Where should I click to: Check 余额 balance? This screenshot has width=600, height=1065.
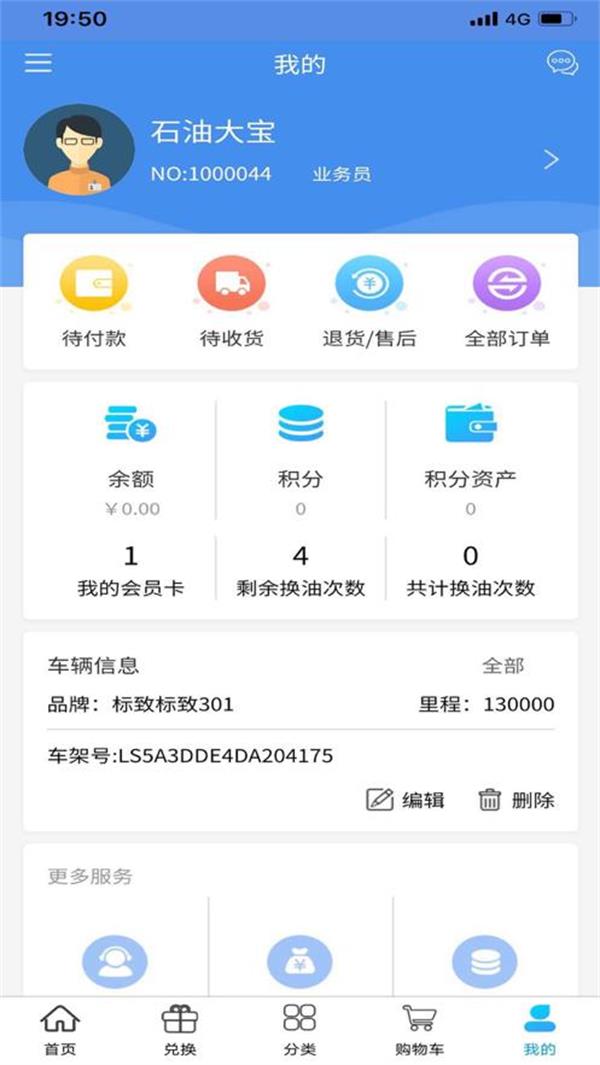point(131,460)
